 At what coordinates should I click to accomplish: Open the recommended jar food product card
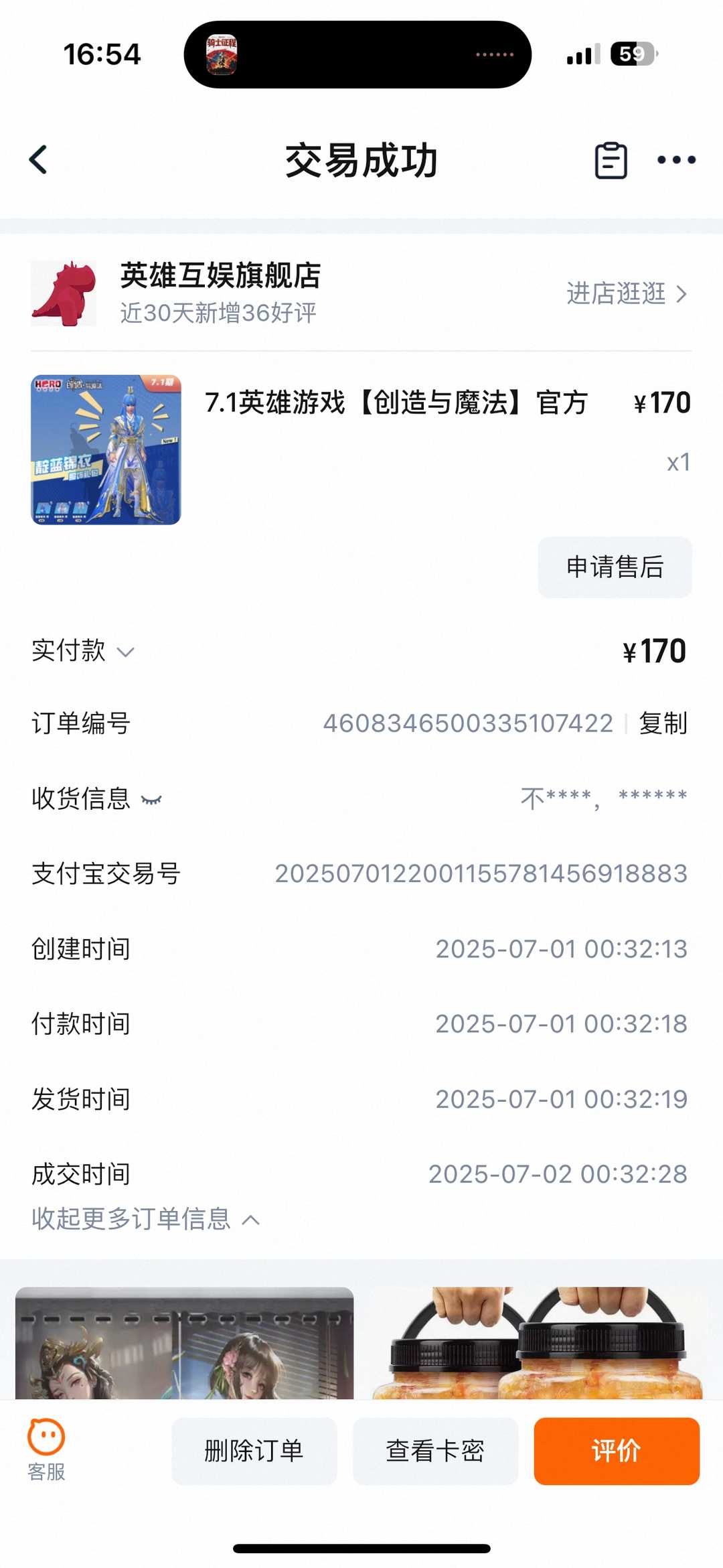coord(538,1342)
